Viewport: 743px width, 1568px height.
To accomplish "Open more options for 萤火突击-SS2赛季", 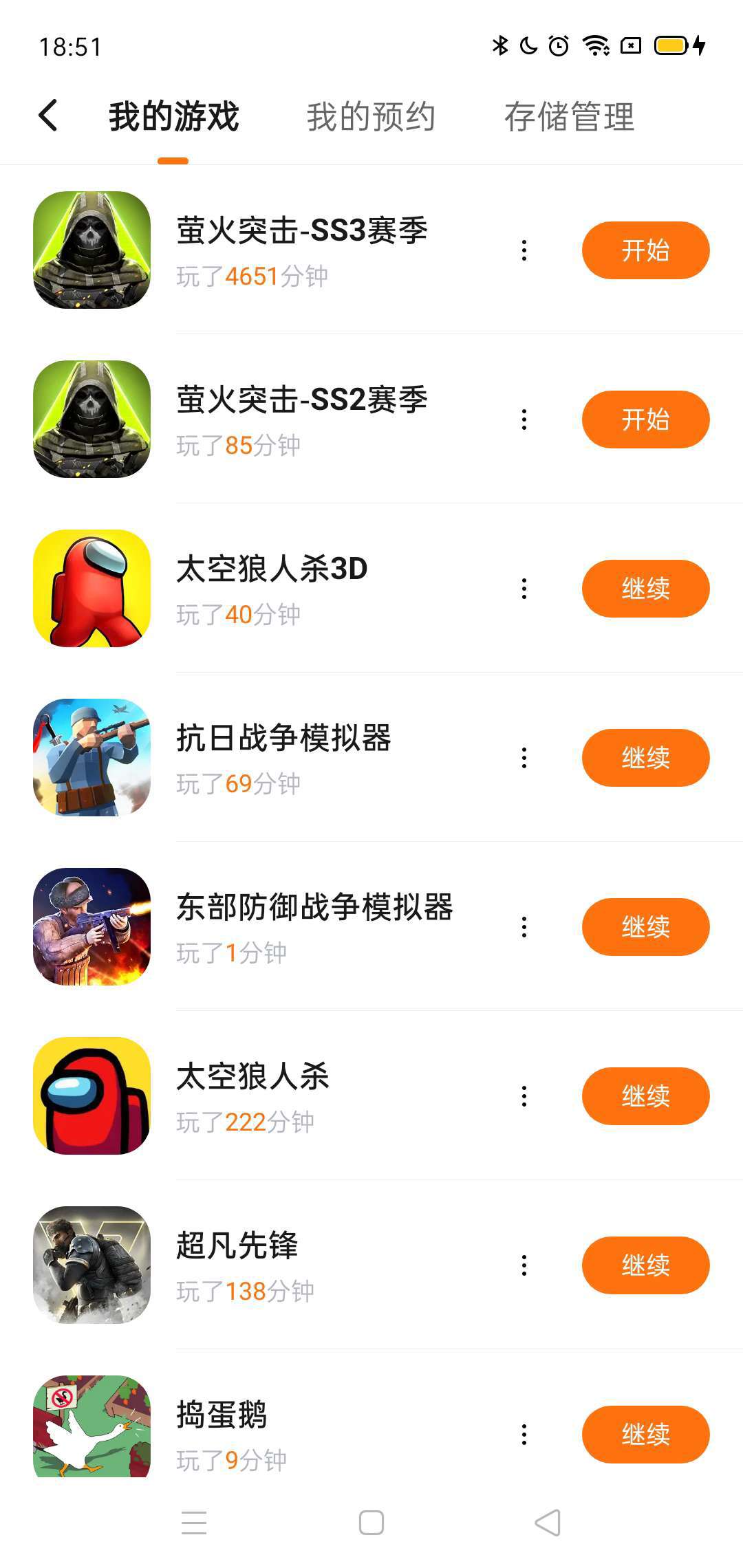I will [524, 420].
